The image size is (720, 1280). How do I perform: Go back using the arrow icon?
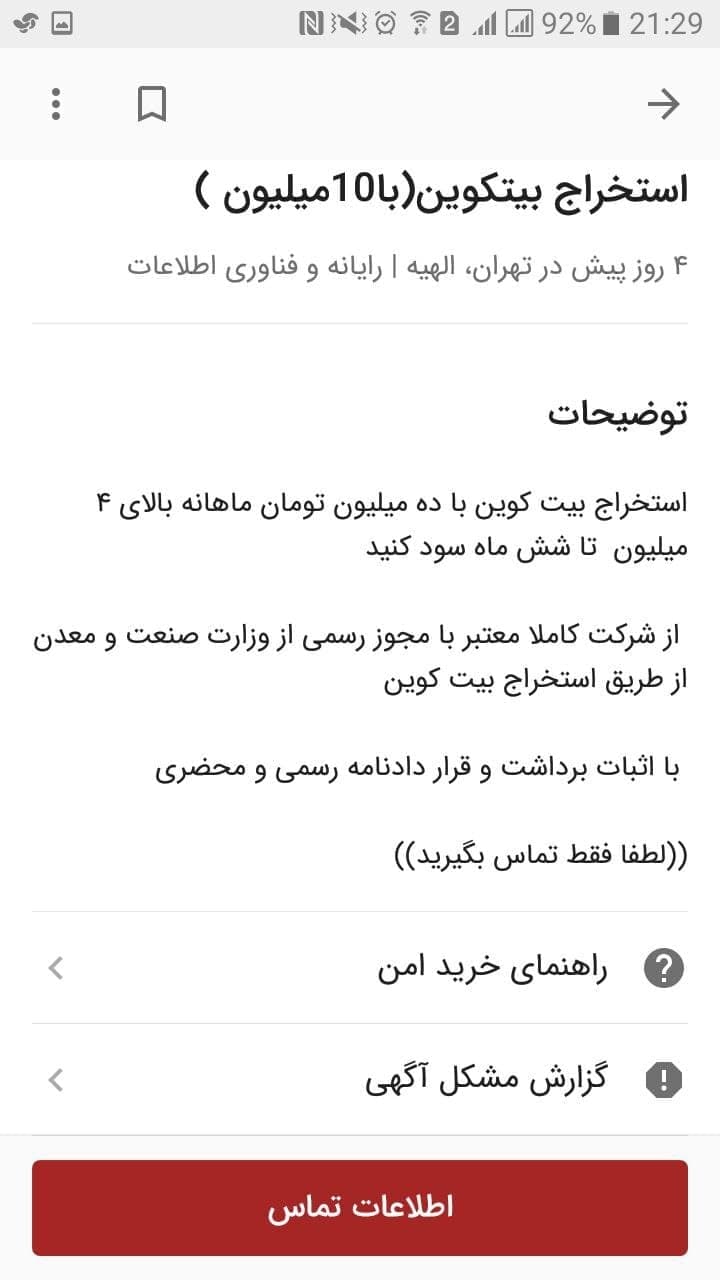click(664, 104)
